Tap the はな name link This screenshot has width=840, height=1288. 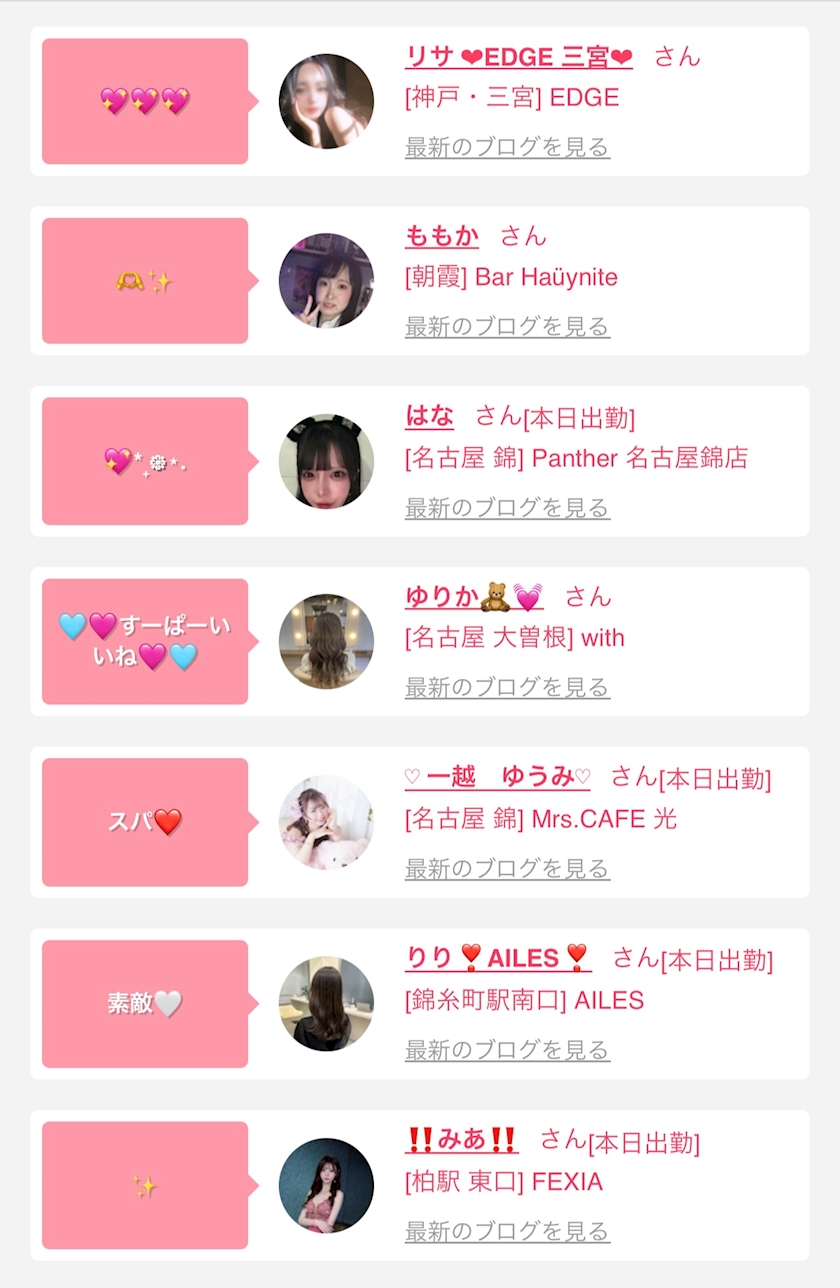click(429, 416)
